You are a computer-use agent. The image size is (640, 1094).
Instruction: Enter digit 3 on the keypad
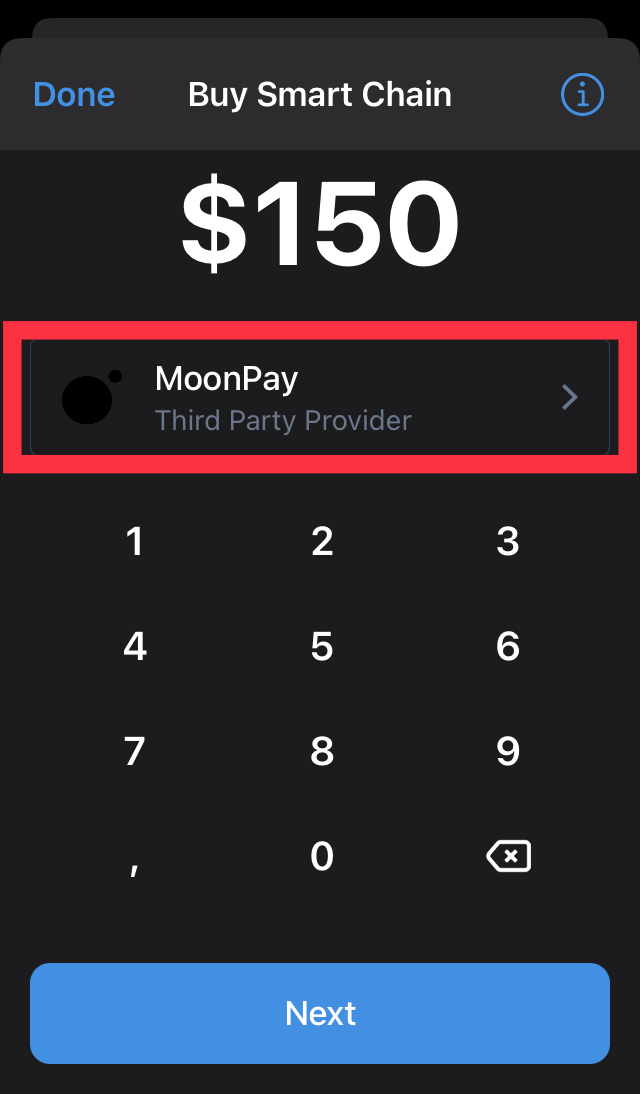pyautogui.click(x=508, y=542)
